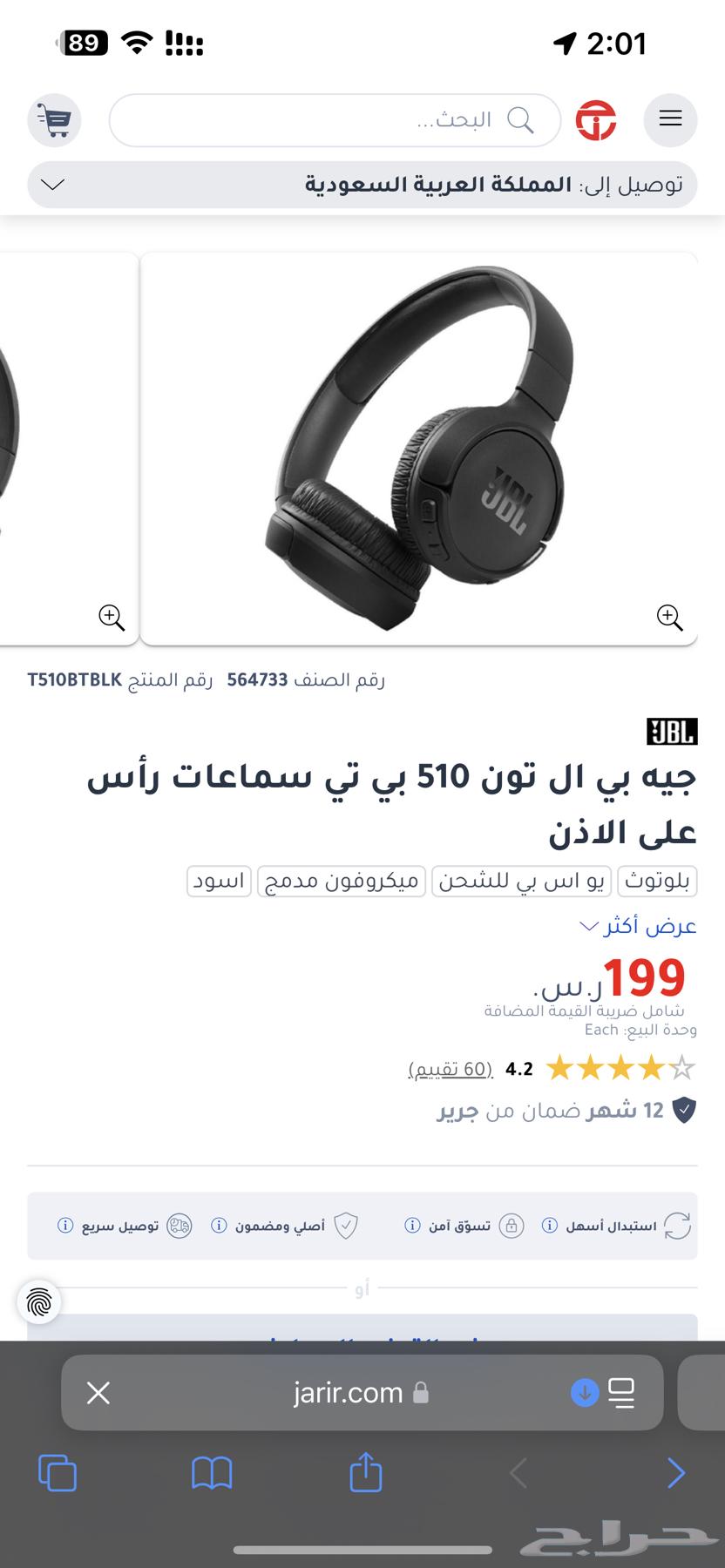725x1568 pixels.
Task: Expand عرض أكثر to show more
Action: [639, 925]
